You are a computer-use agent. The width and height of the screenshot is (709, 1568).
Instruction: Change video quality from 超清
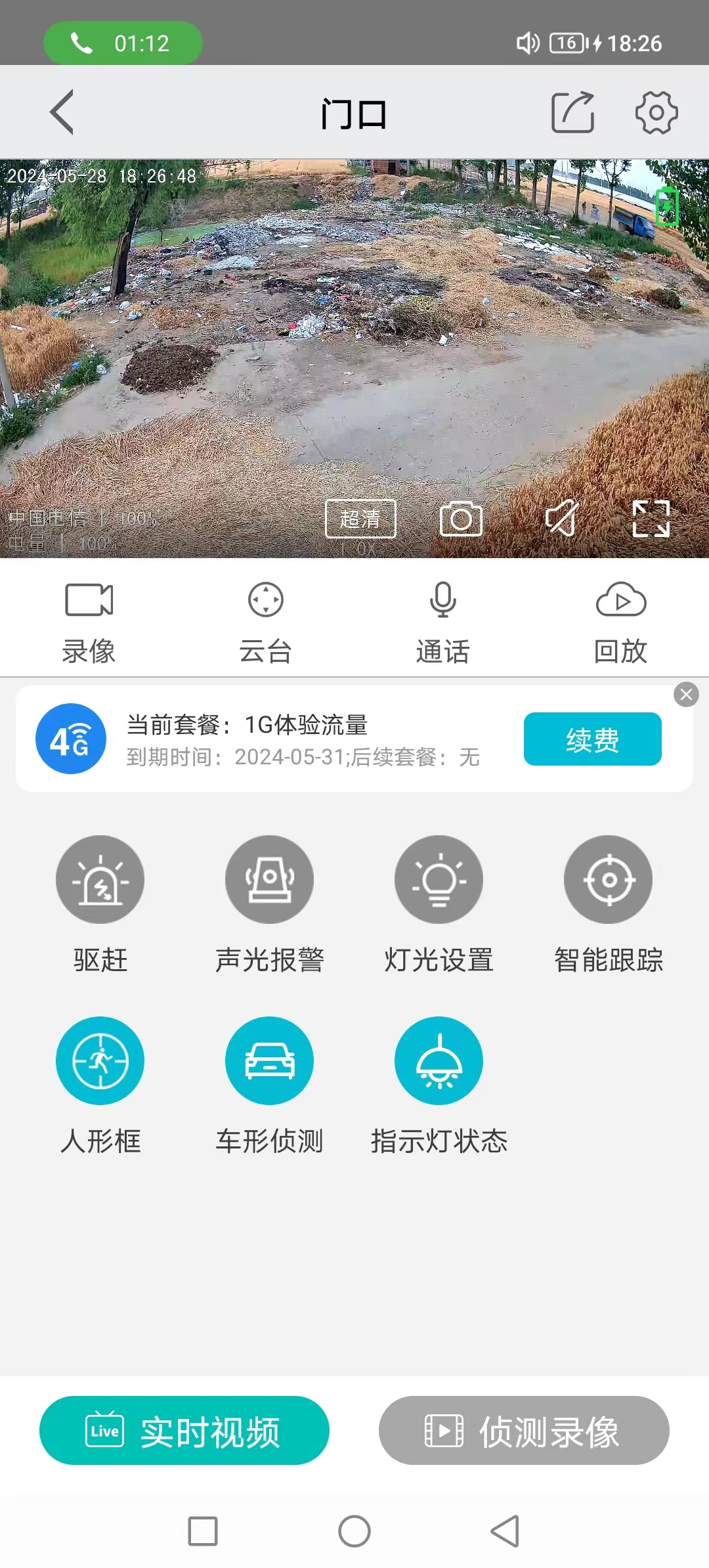coord(360,519)
